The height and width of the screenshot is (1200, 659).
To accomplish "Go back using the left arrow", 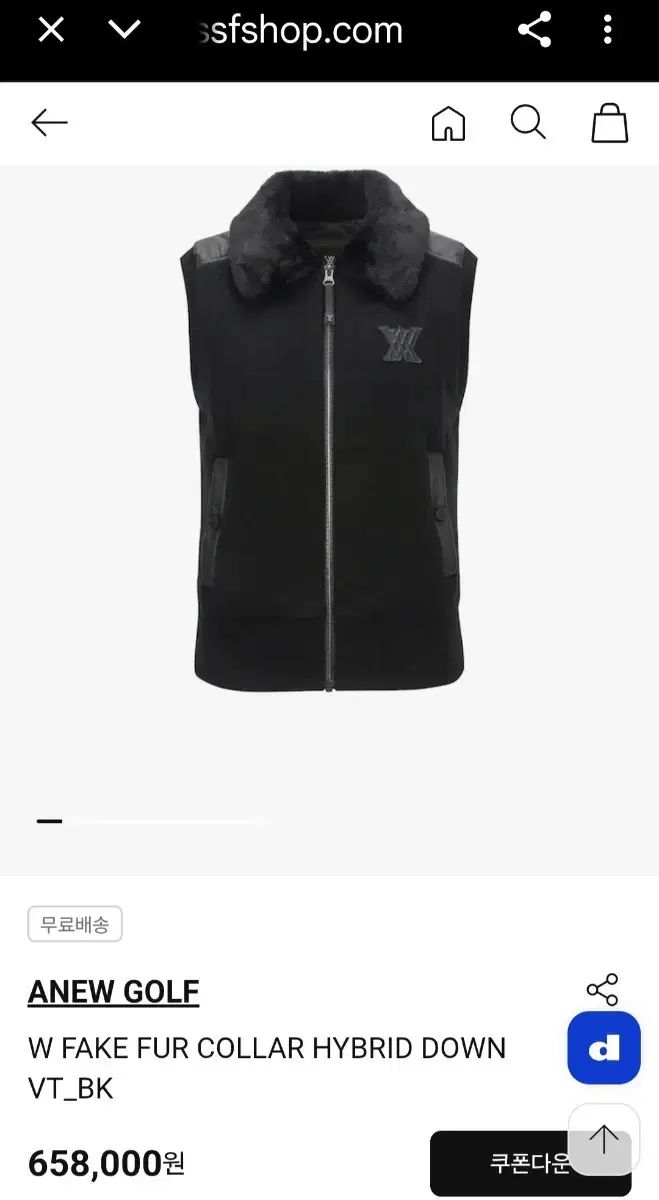I will point(49,123).
